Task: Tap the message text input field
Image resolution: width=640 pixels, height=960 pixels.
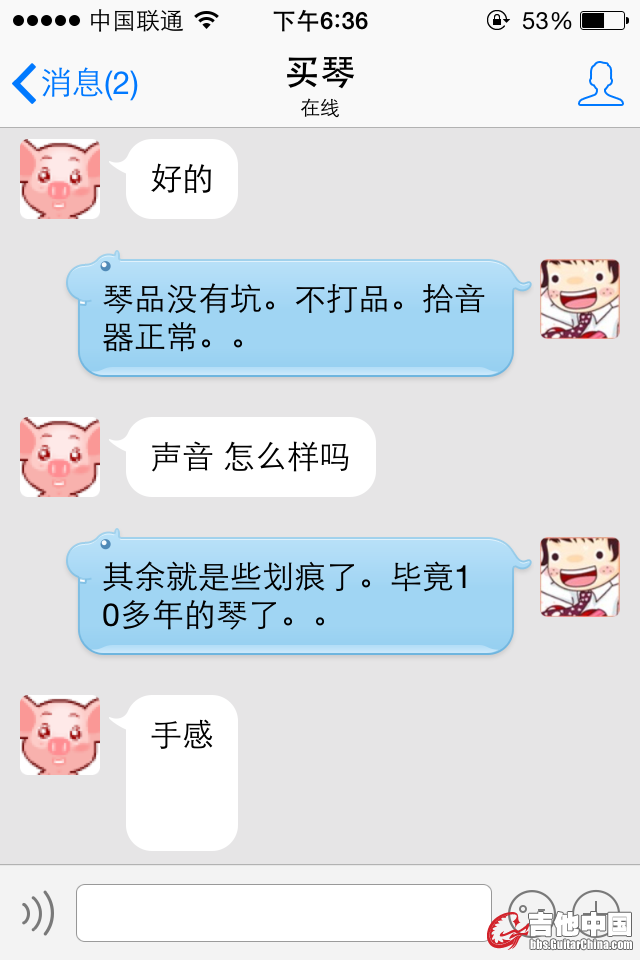Action: [284, 912]
